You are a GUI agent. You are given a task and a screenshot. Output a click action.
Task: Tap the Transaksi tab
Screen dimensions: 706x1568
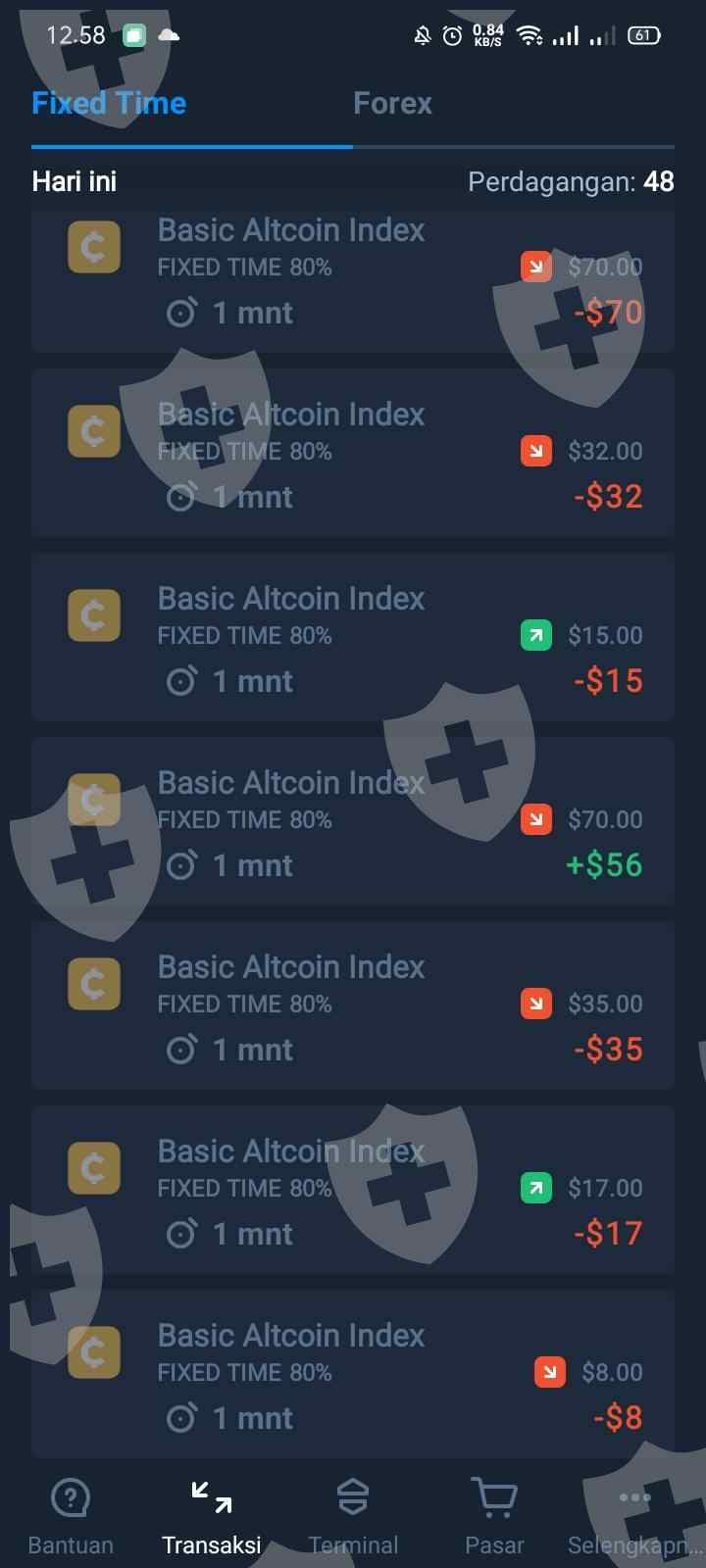(x=212, y=1516)
